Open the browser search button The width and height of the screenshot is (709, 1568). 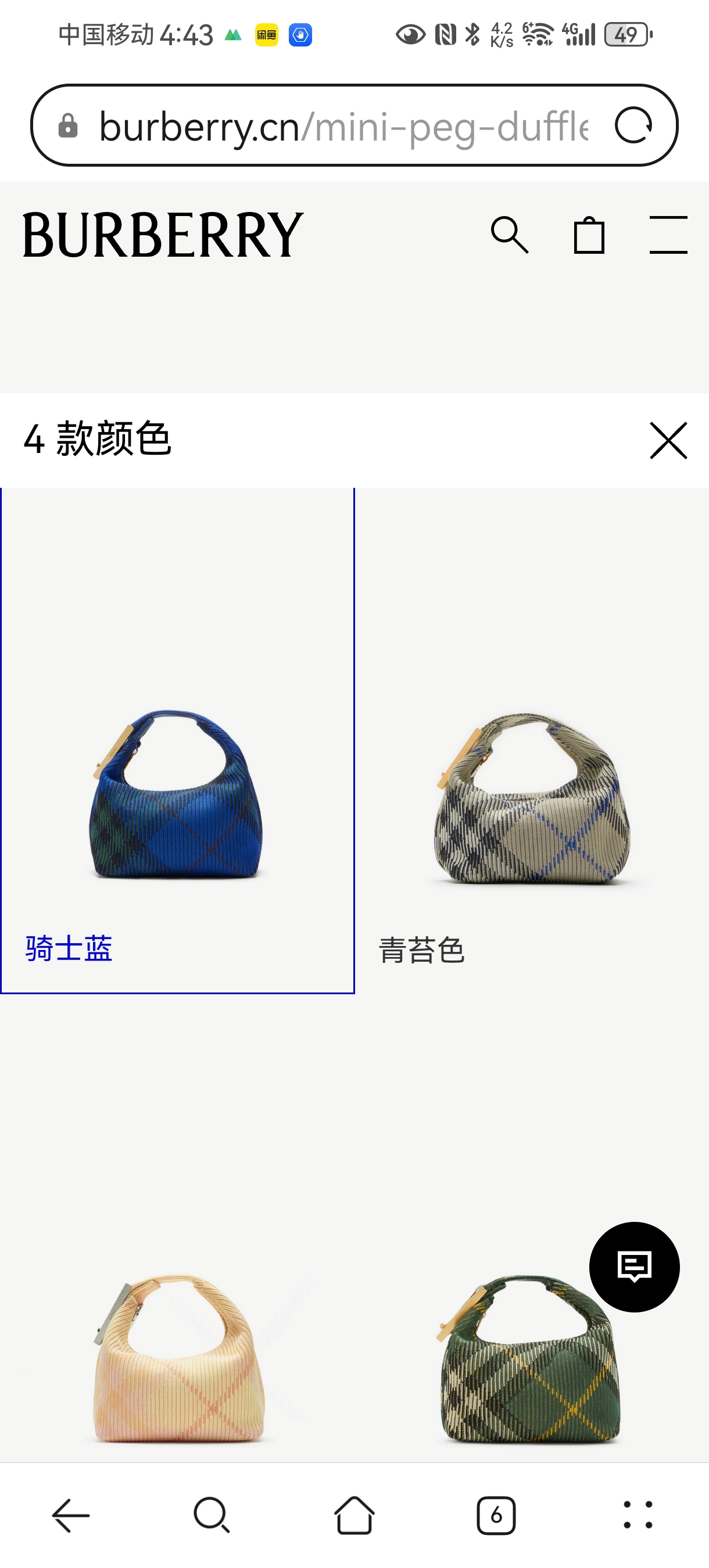(212, 1515)
